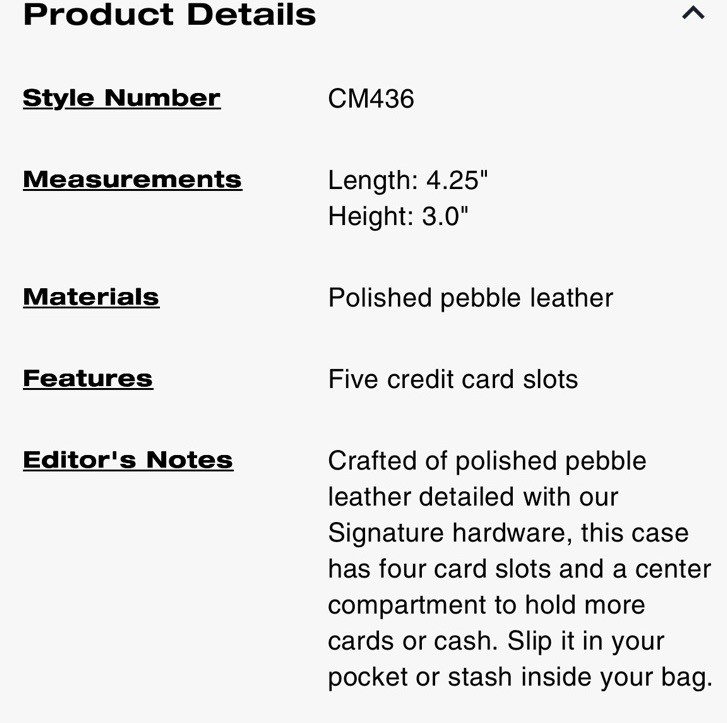Screen dimensions: 727x723
Task: Collapse the Product Details section
Action: (693, 13)
